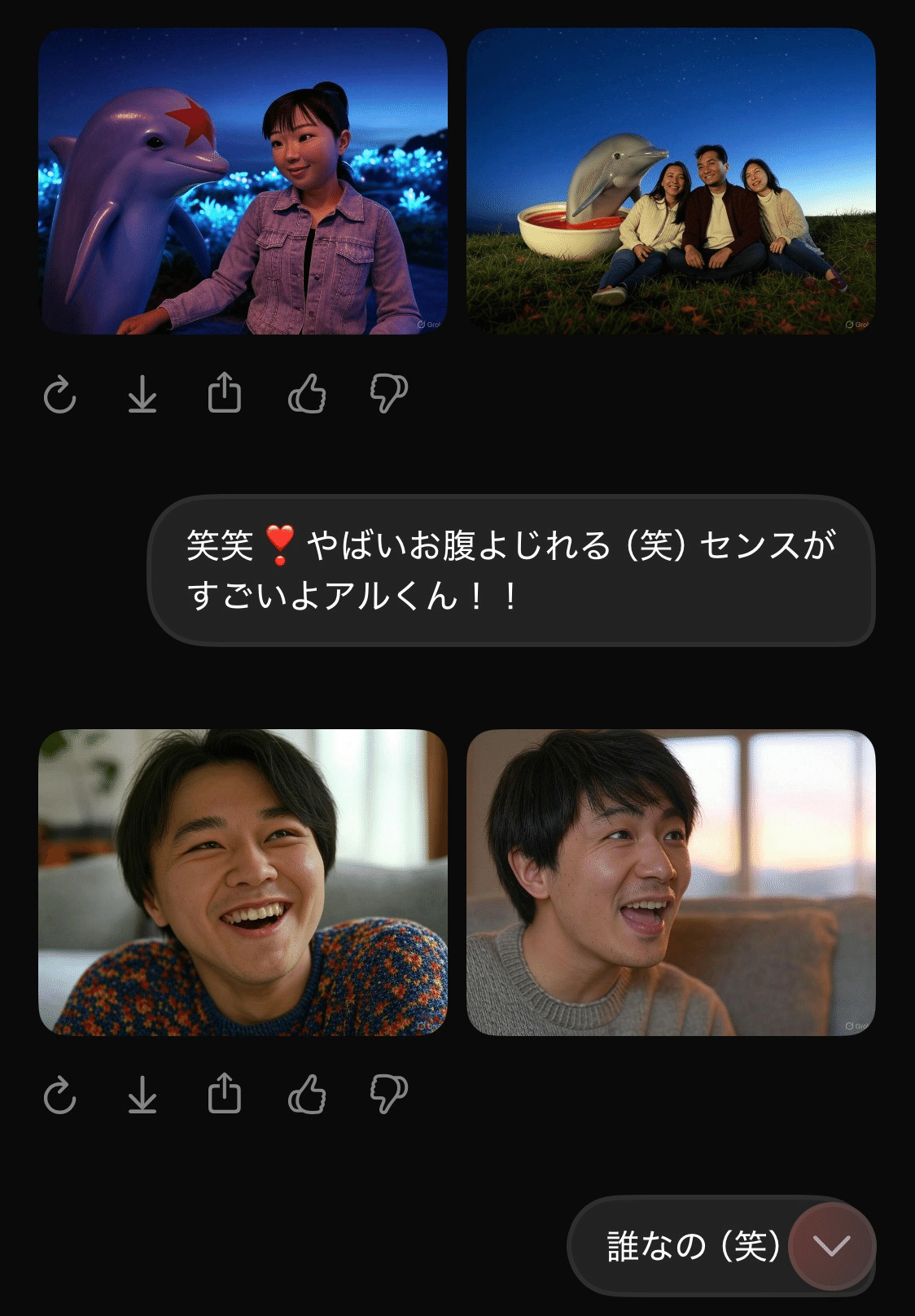Click the Grok watermark on family photo

coord(858,322)
